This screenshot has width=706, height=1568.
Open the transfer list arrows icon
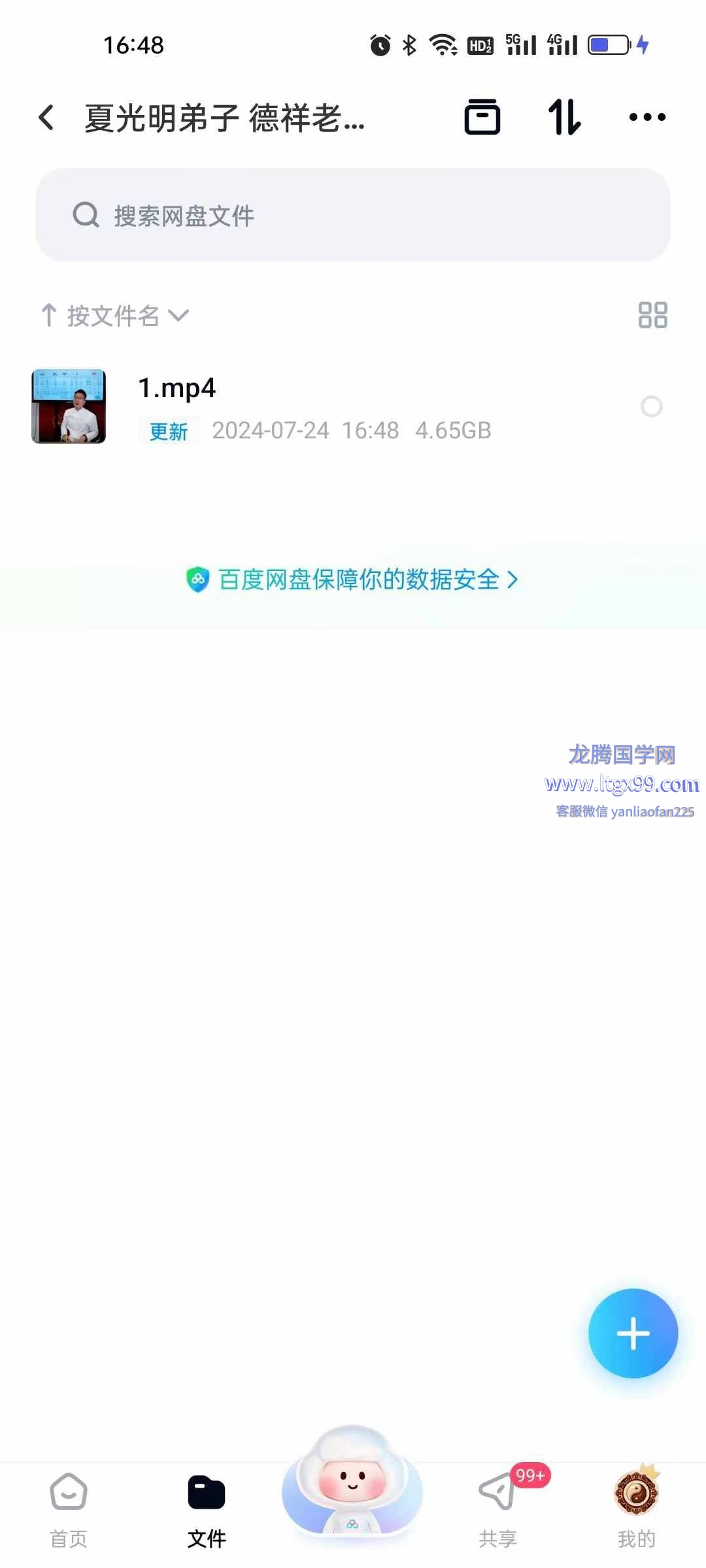[x=564, y=118]
